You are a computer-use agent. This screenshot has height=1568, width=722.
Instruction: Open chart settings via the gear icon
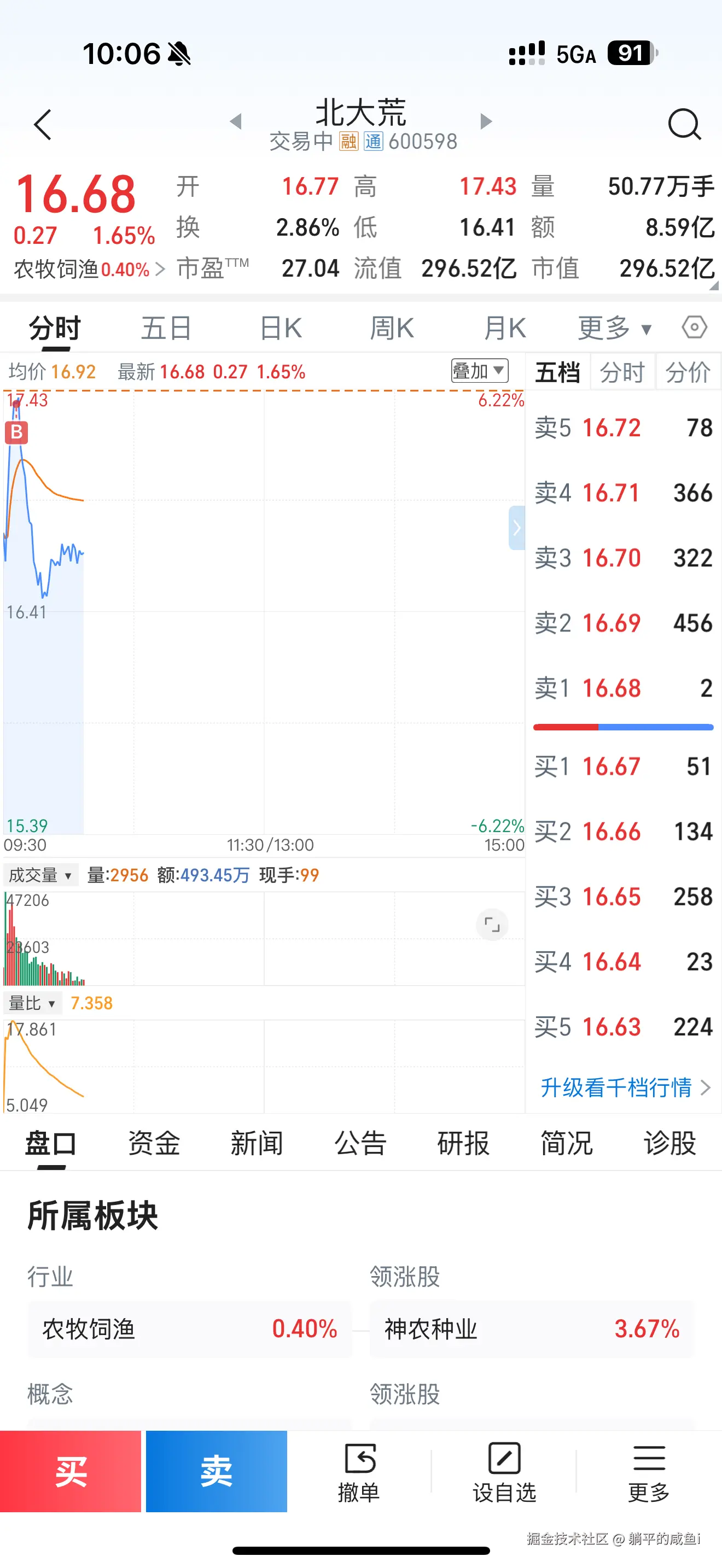click(694, 327)
